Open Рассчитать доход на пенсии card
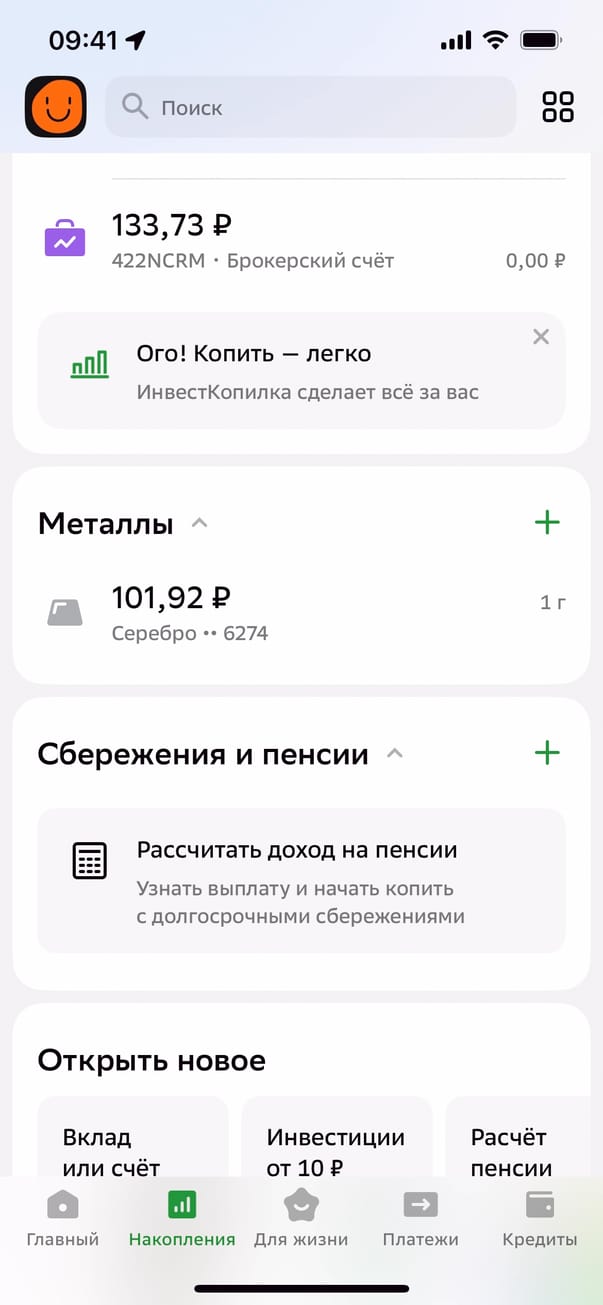The height and width of the screenshot is (1305, 603). [300, 881]
